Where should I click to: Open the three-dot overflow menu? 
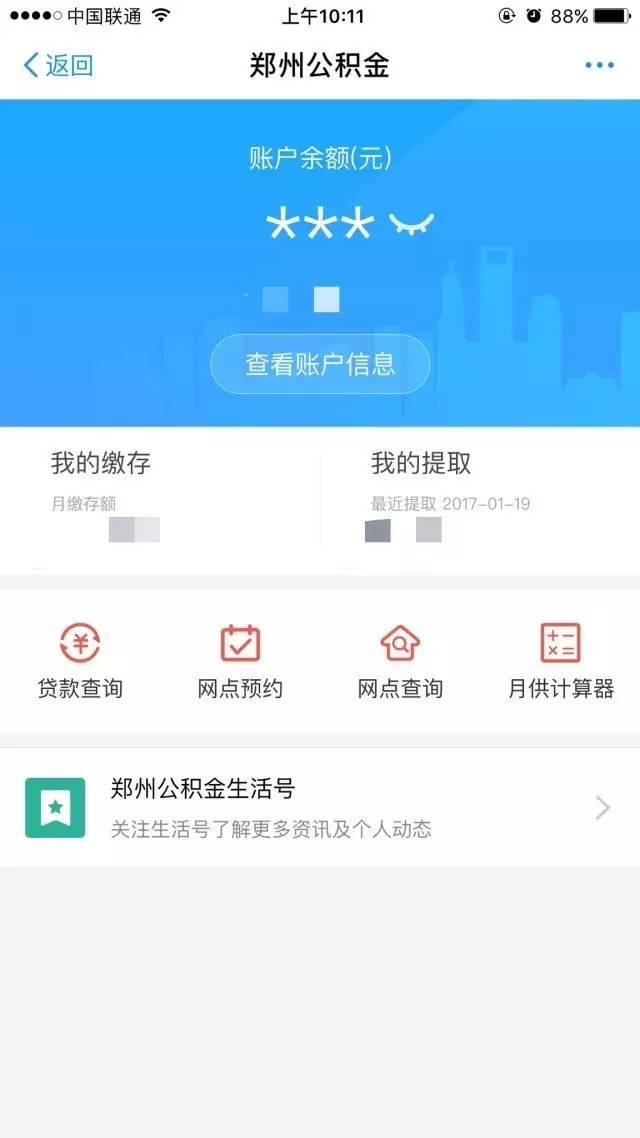coord(599,66)
